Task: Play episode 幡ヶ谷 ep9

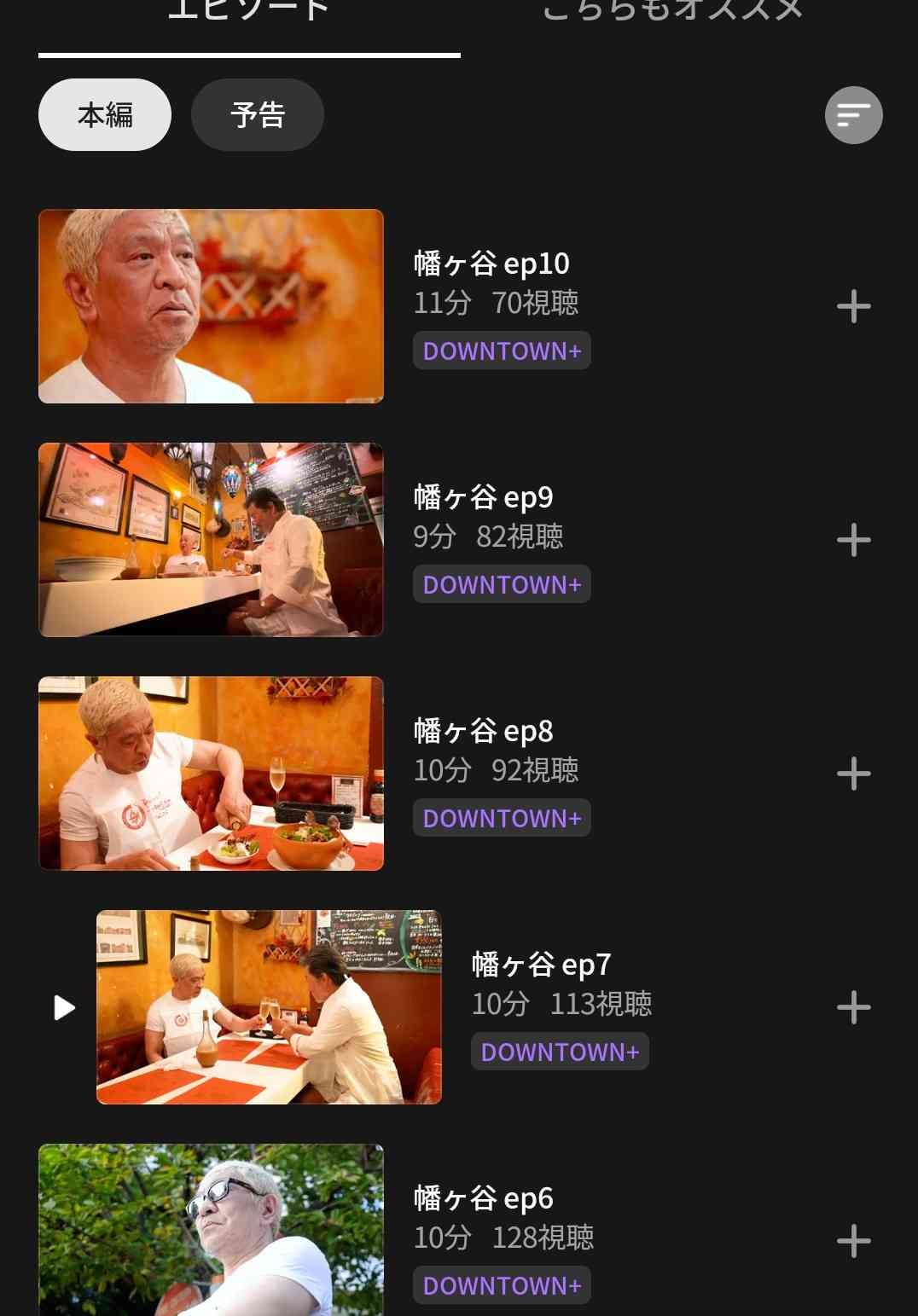Action: (211, 540)
